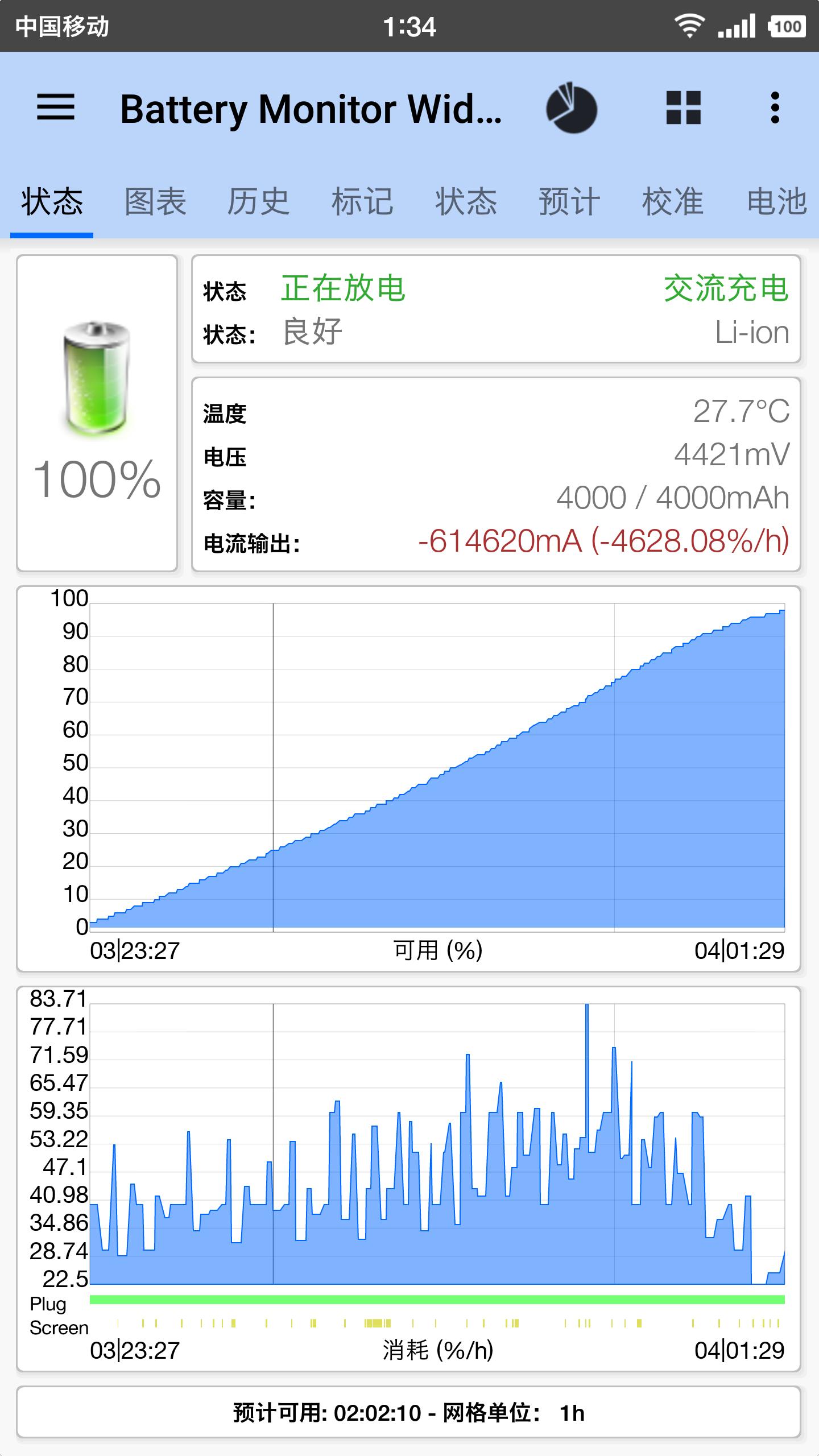Switch to the 校准 tab
The image size is (819, 1456).
point(672,202)
